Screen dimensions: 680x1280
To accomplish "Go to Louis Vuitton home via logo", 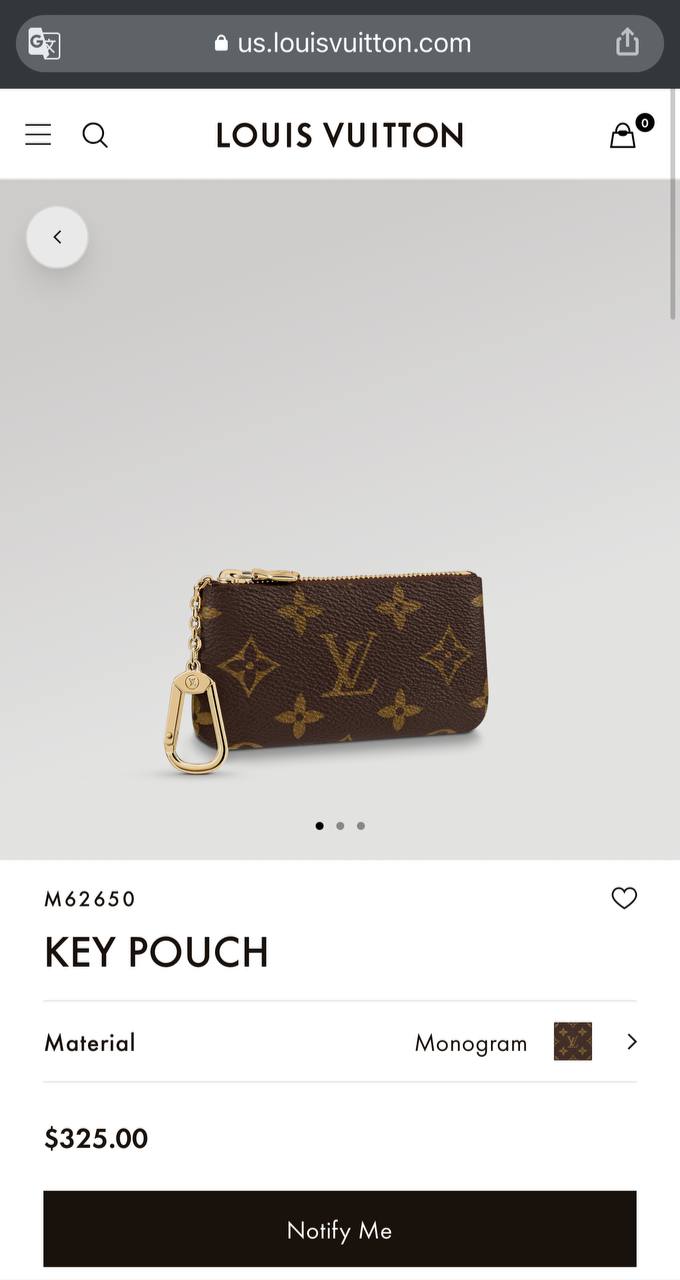I will [x=340, y=135].
